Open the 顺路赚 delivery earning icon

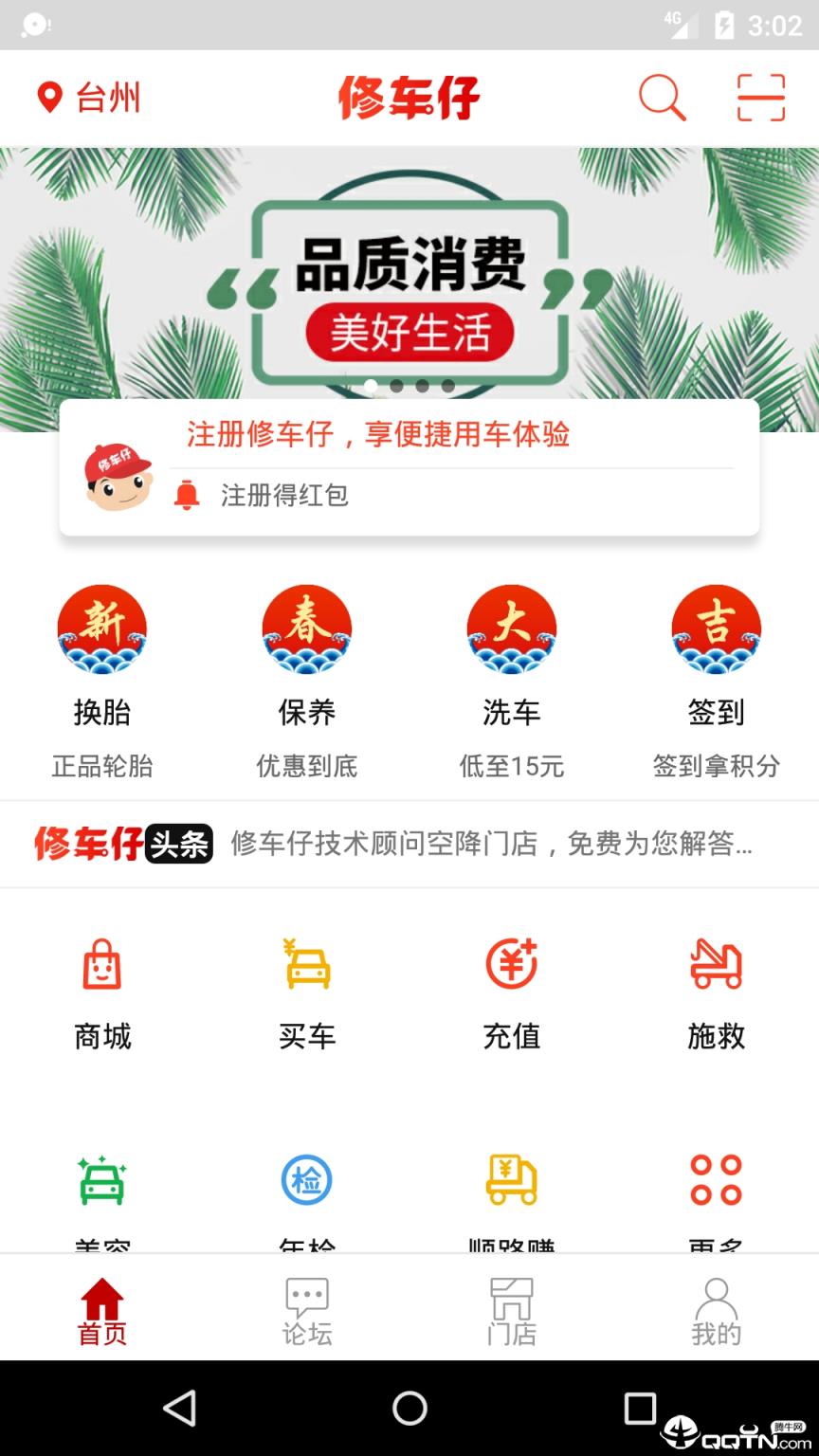pyautogui.click(x=511, y=1180)
